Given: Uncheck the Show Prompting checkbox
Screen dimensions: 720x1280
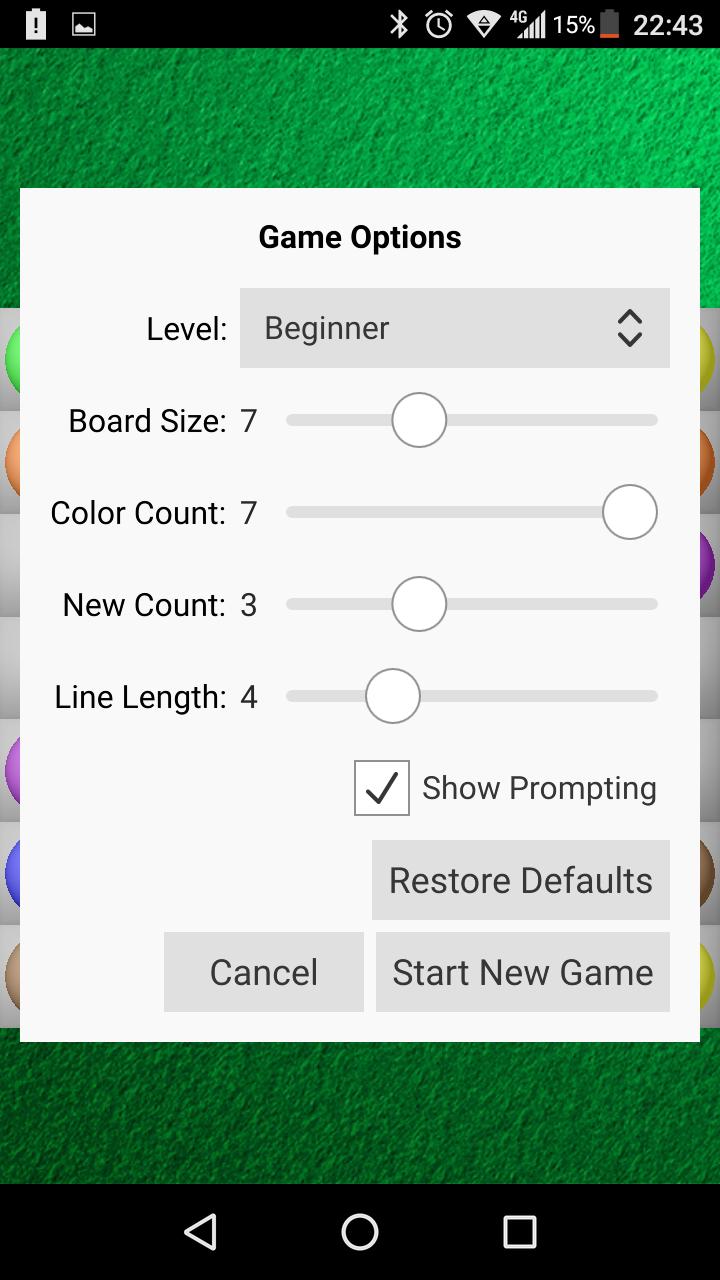Looking at the screenshot, I should pyautogui.click(x=382, y=788).
